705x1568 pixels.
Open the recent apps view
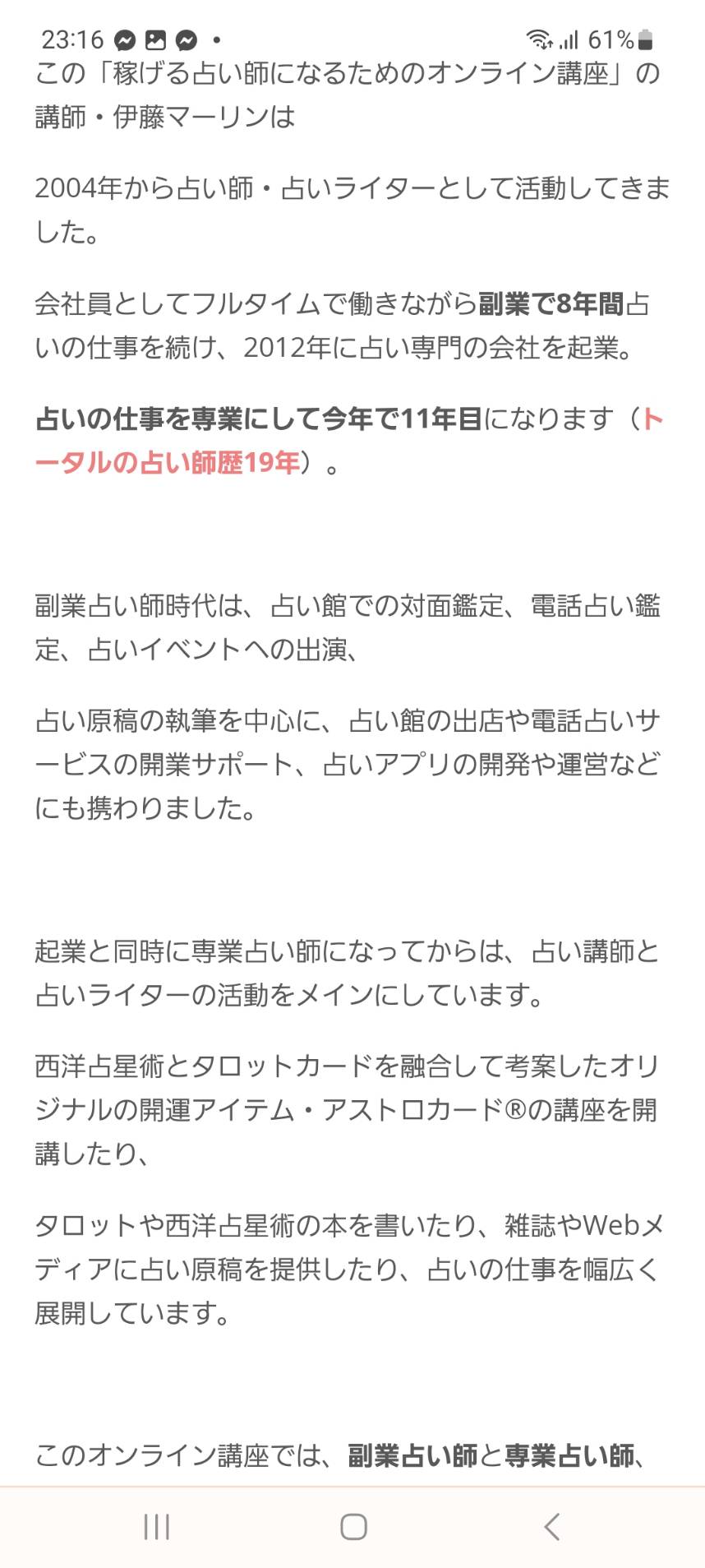coord(156,1527)
